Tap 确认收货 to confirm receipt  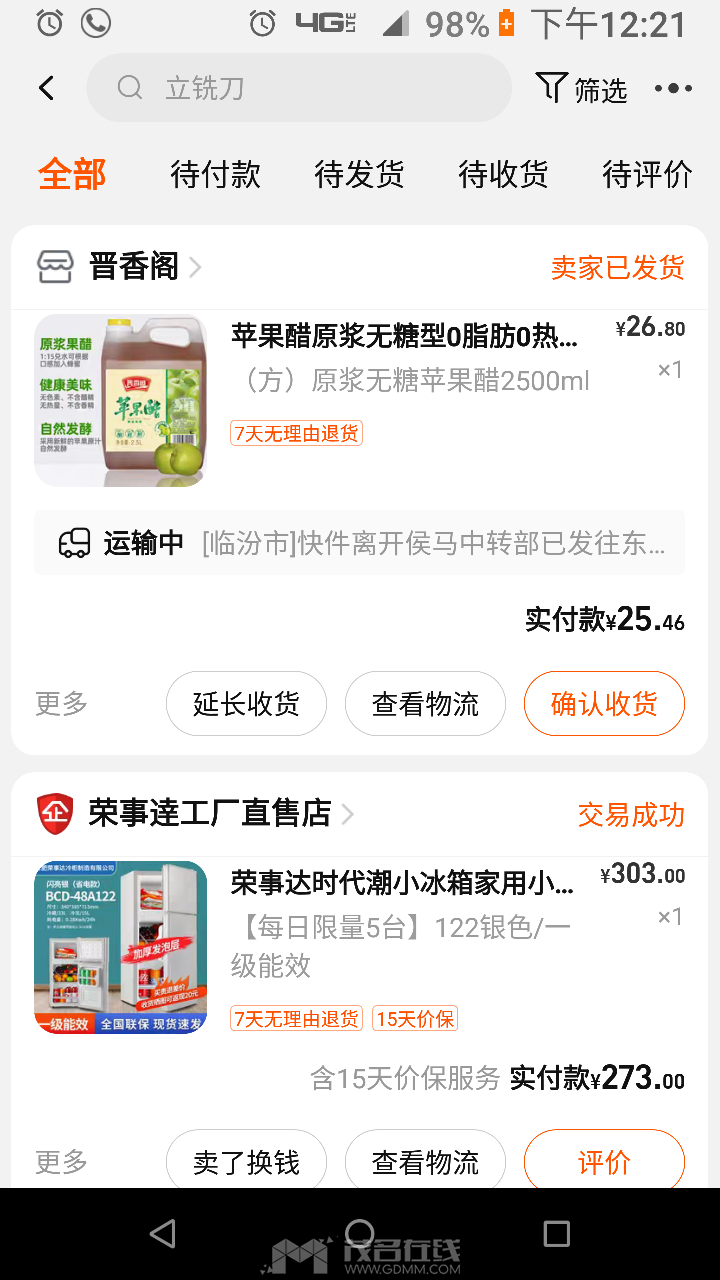point(604,704)
